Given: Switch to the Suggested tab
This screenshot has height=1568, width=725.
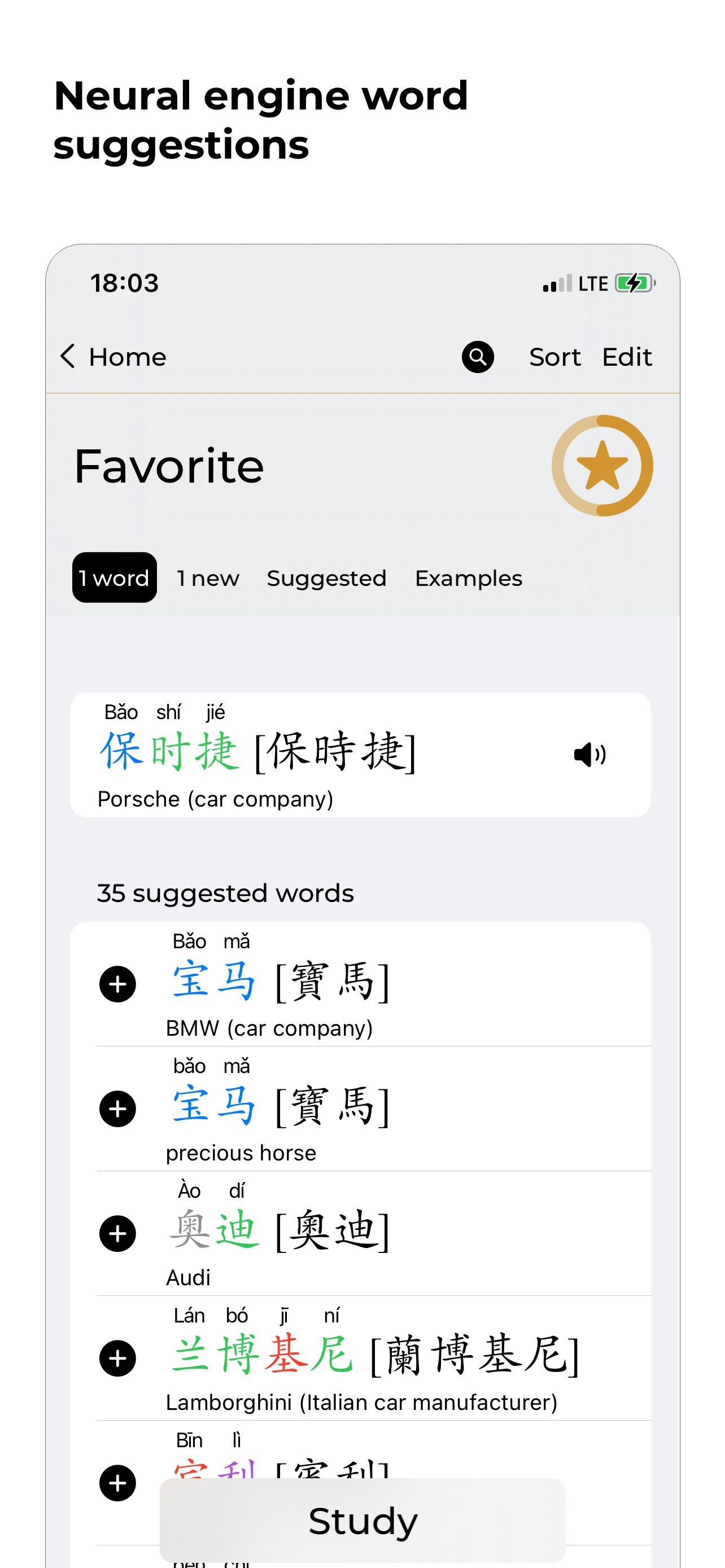Looking at the screenshot, I should (x=326, y=578).
